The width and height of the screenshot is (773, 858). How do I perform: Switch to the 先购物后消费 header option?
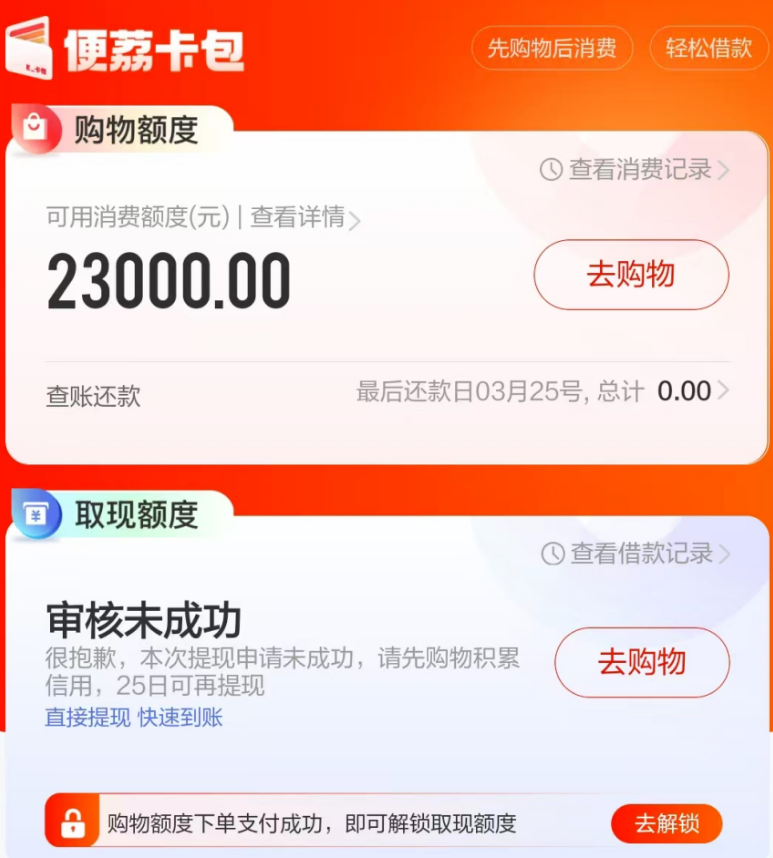tap(553, 47)
